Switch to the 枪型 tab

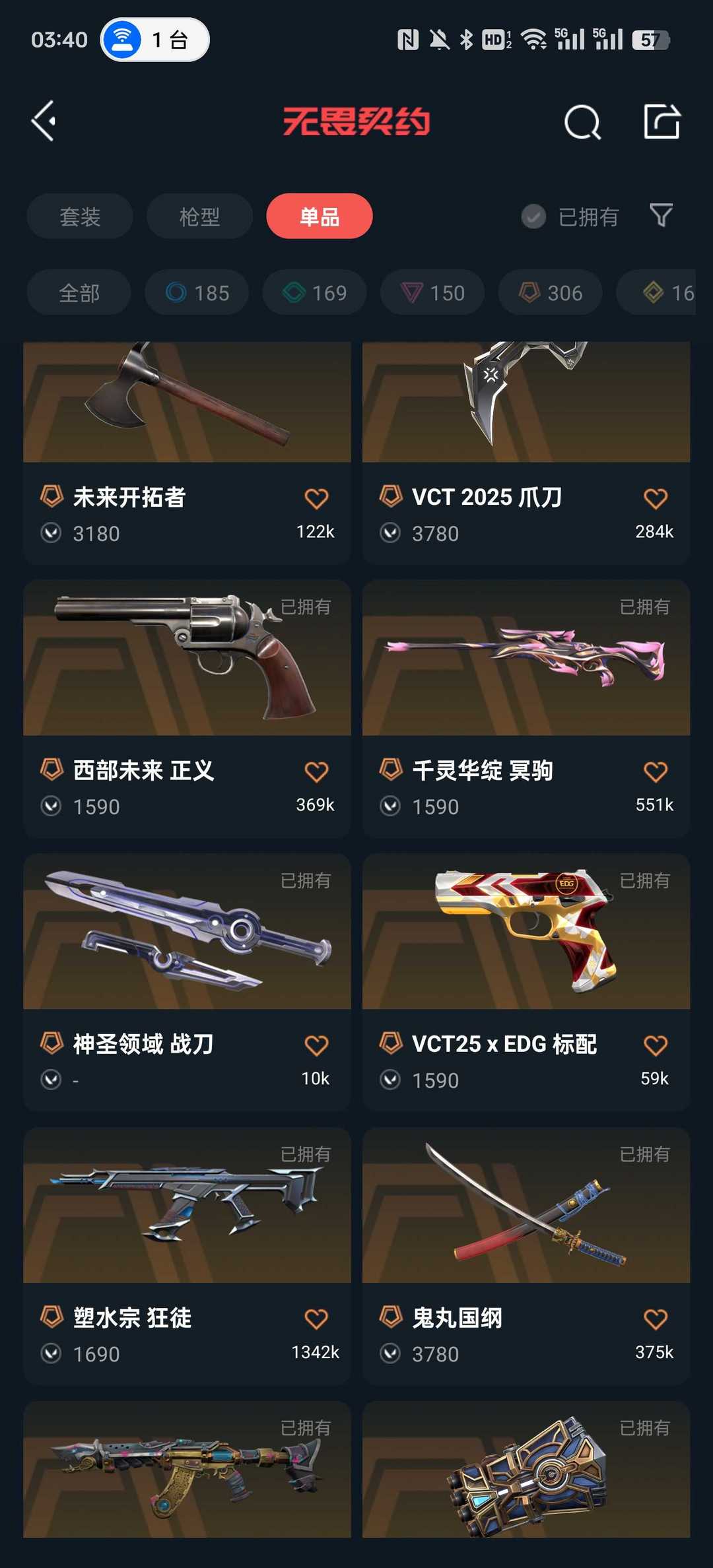(199, 216)
